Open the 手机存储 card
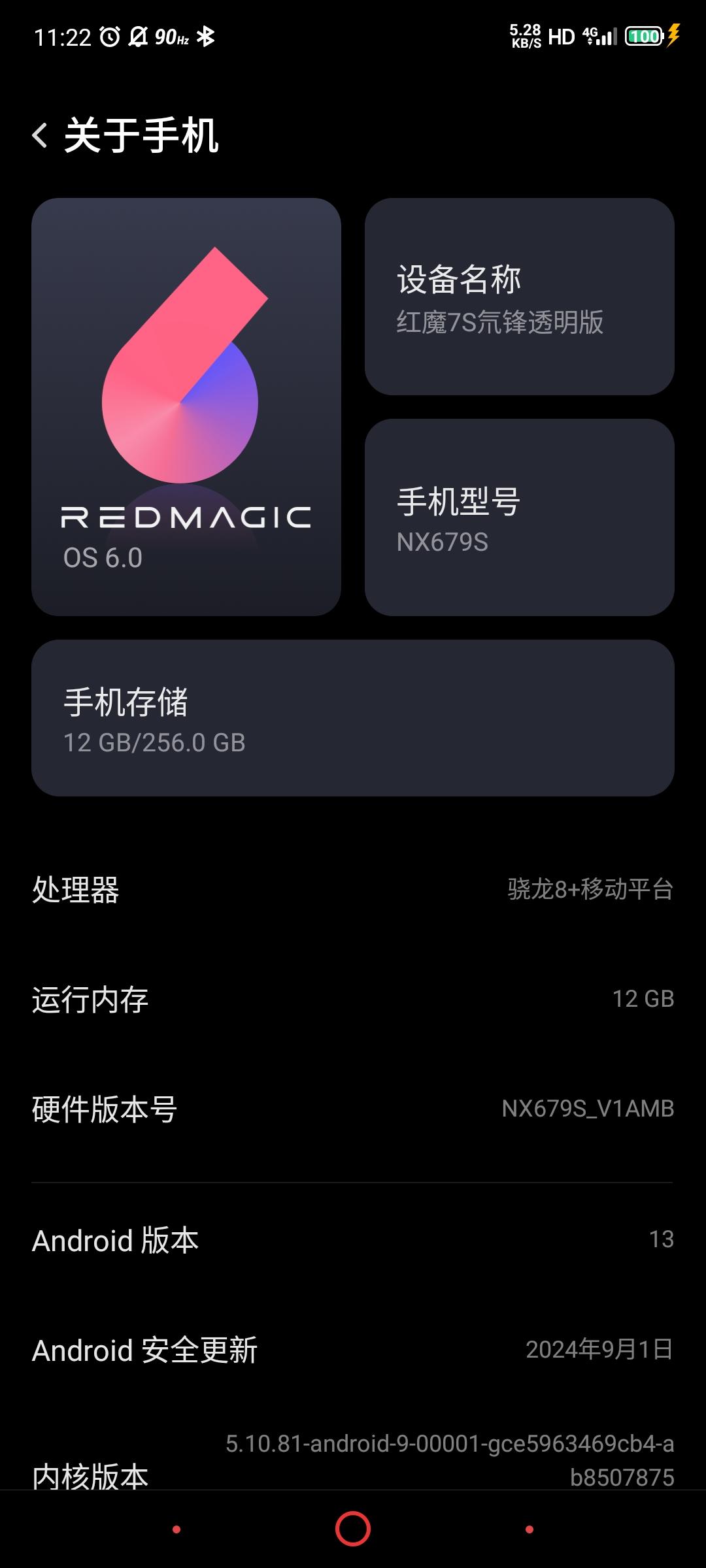 pos(353,718)
